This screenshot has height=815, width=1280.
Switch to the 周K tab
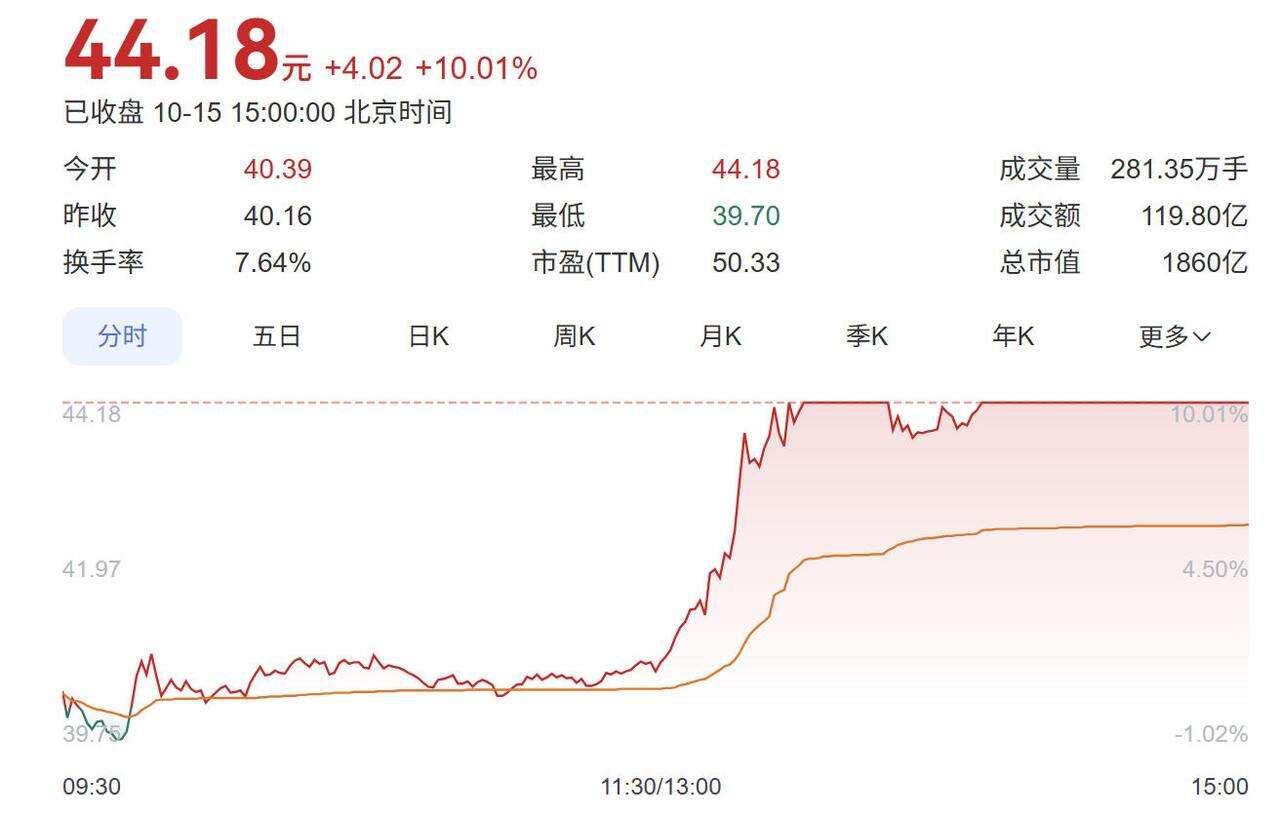(574, 336)
